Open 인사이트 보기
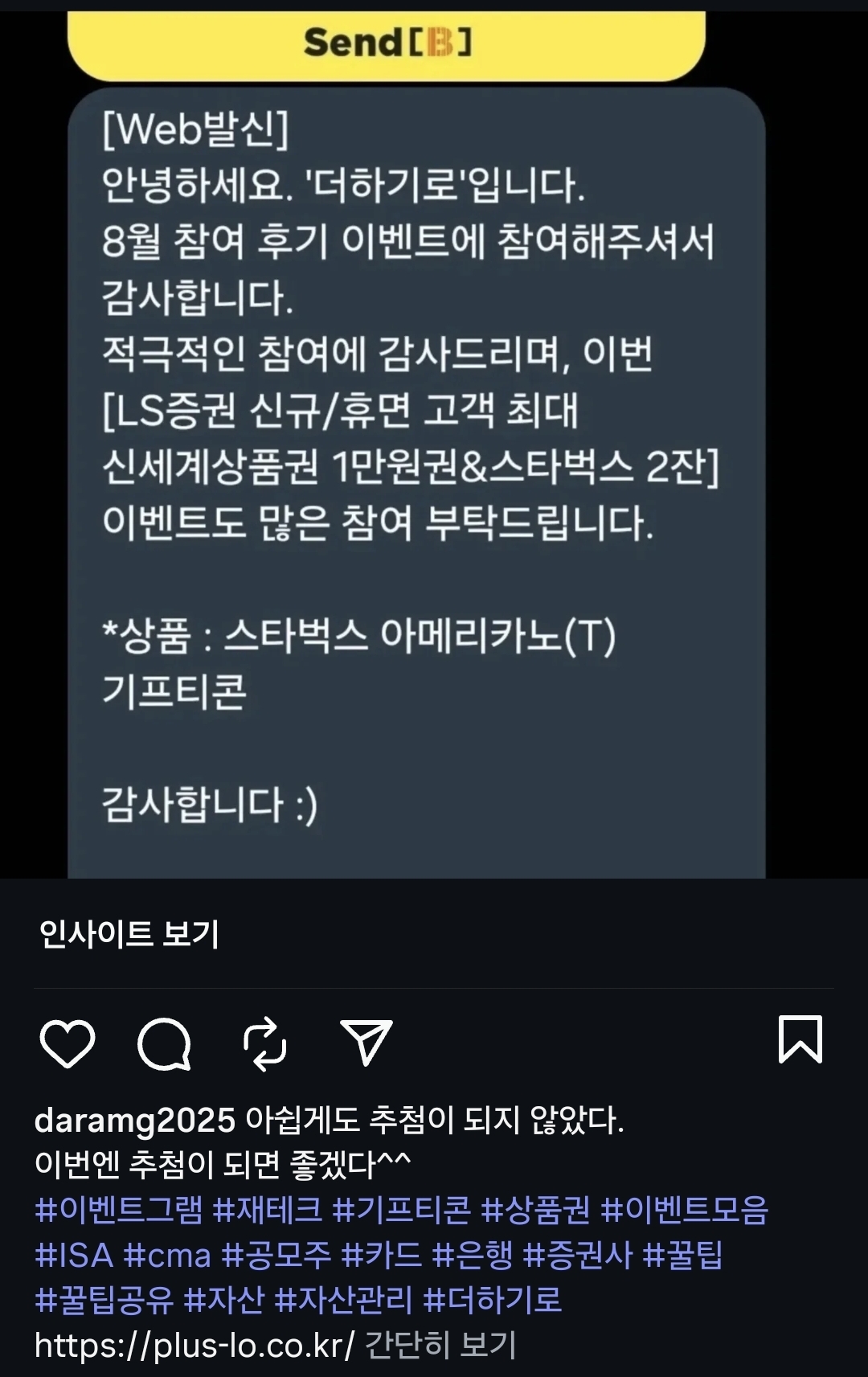 pos(129,934)
